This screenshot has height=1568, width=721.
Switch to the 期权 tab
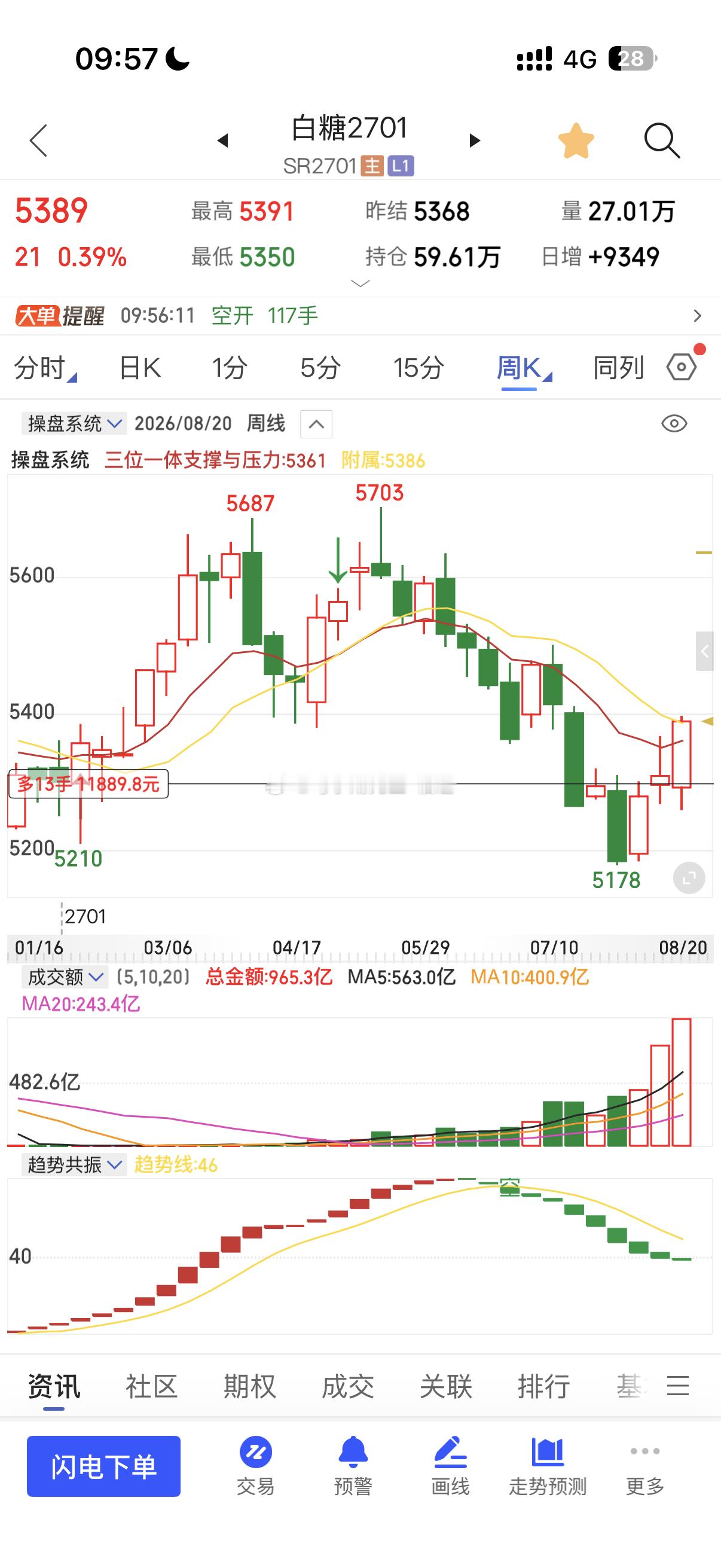click(249, 1387)
